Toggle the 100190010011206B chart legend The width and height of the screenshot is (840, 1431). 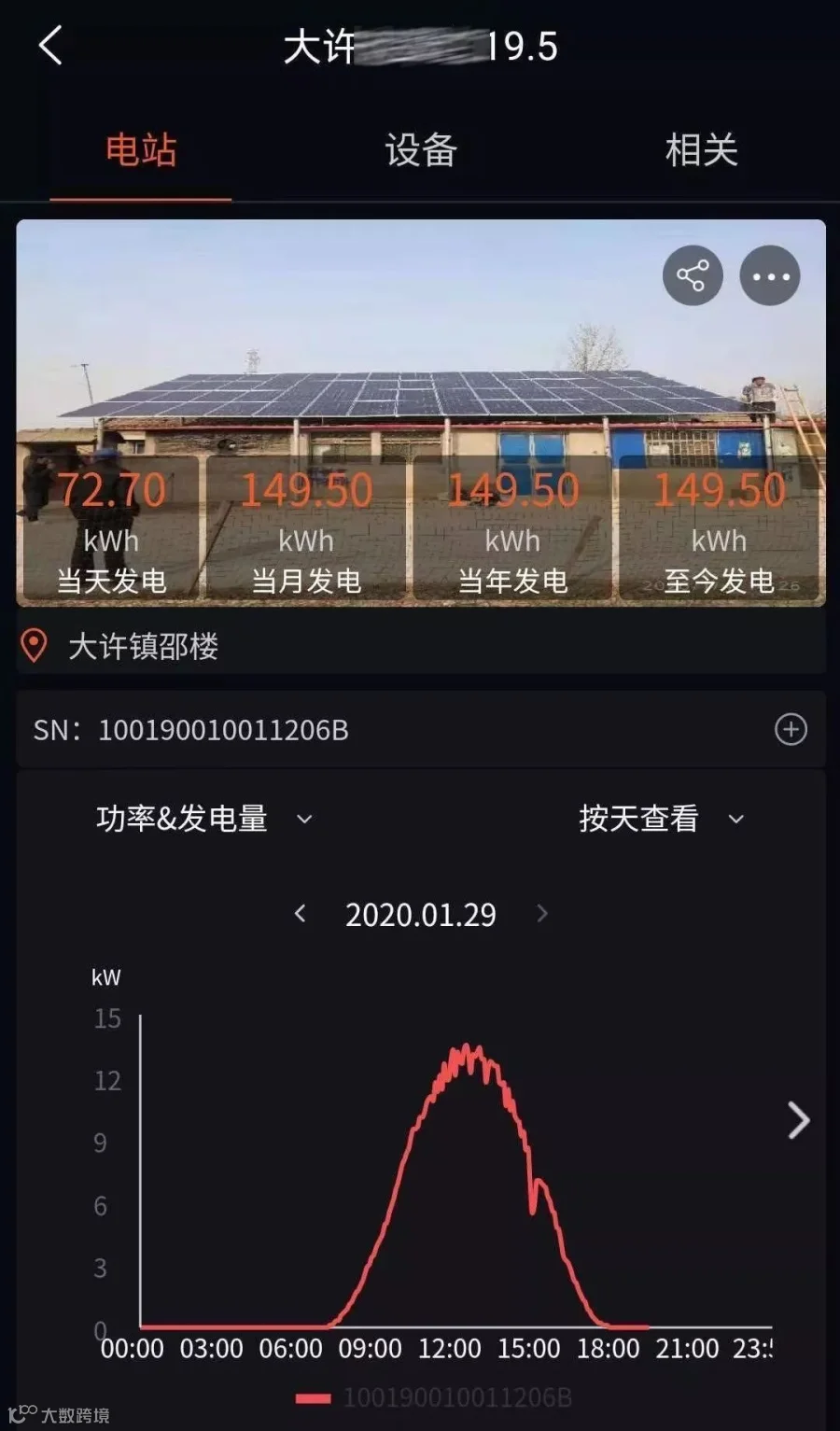point(434,1397)
